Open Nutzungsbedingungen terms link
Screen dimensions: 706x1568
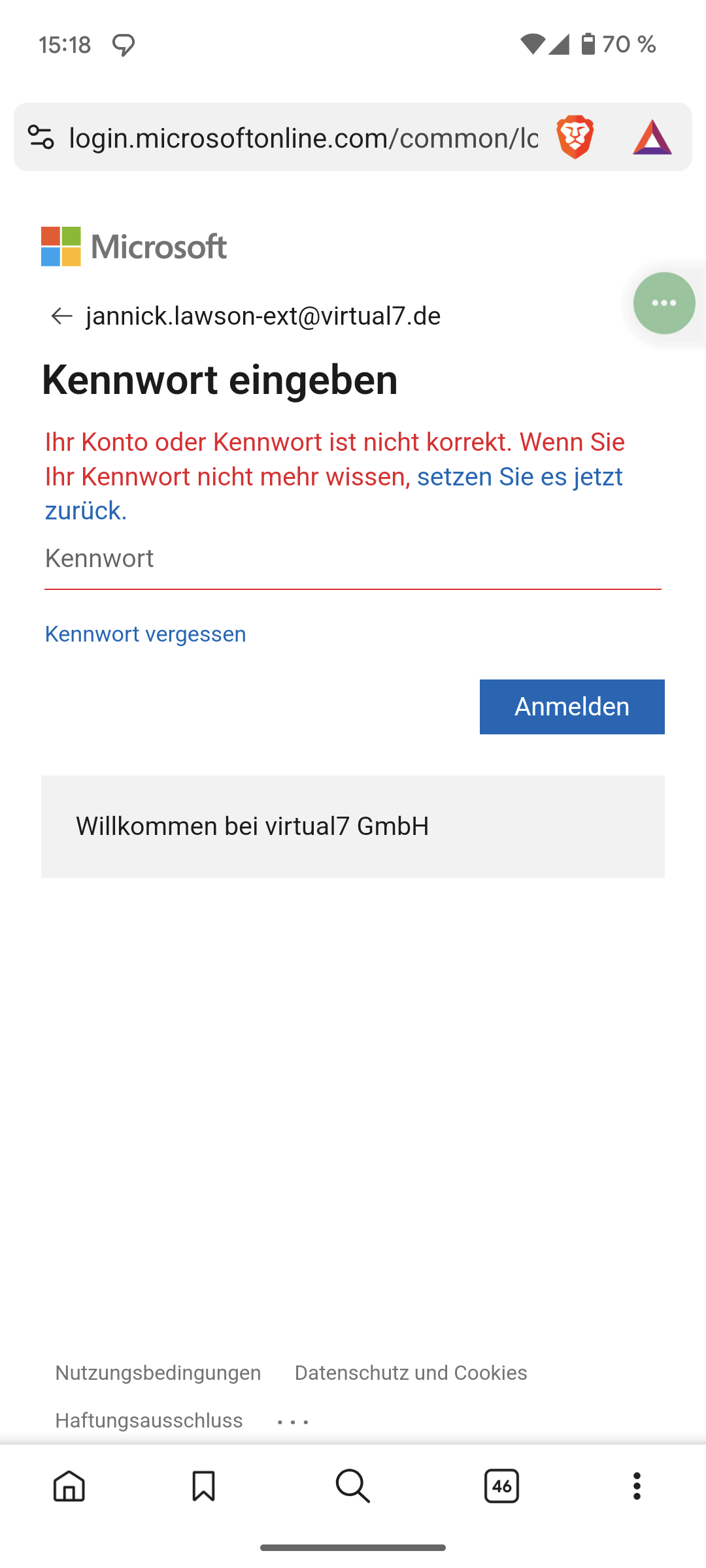(x=158, y=1373)
